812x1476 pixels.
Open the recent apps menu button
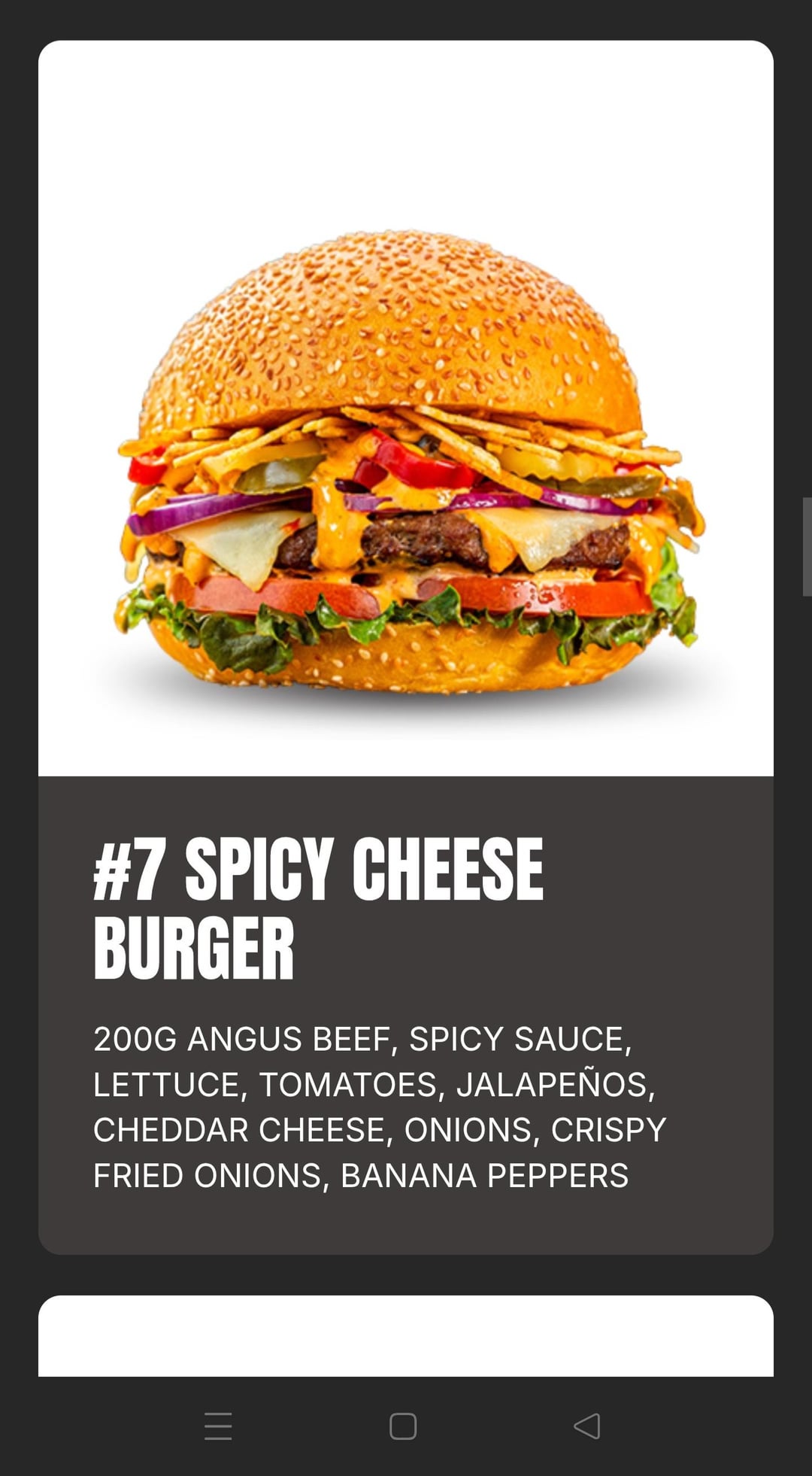click(x=218, y=1426)
